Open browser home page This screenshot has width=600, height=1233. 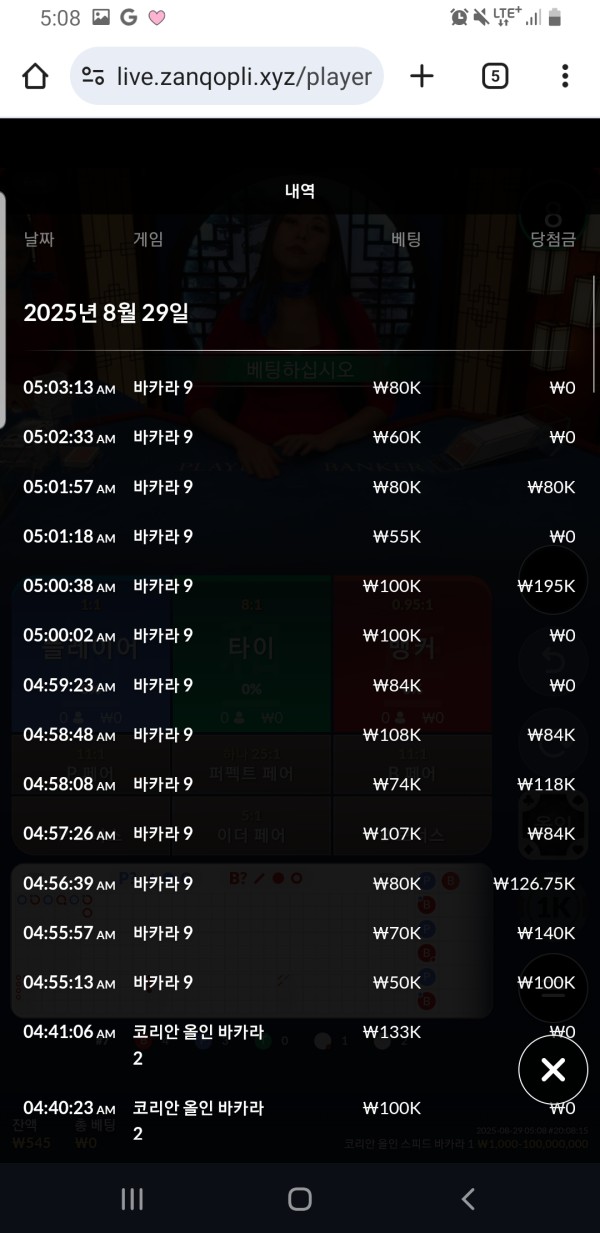(x=35, y=76)
